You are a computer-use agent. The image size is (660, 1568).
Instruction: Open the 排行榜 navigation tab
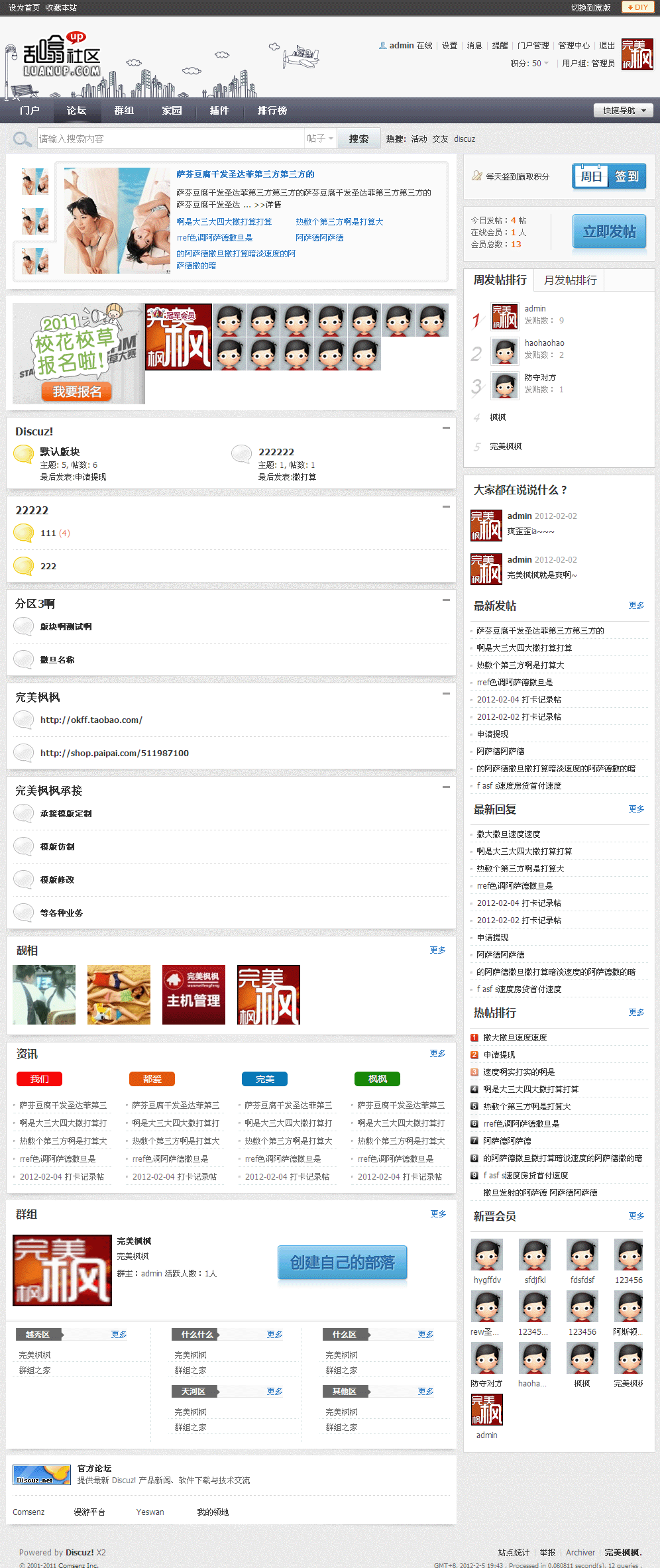point(272,111)
